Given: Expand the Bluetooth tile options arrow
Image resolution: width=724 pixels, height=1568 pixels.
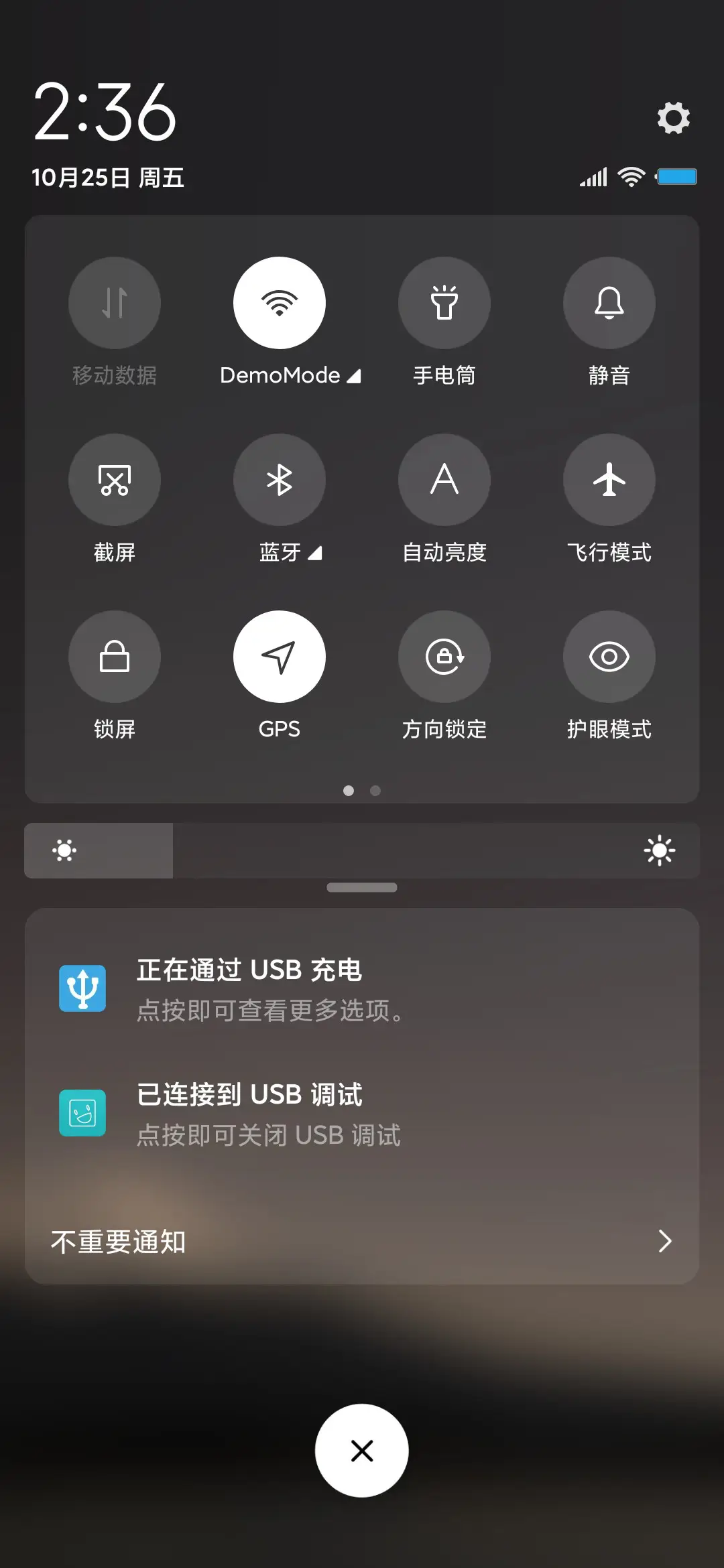Looking at the screenshot, I should point(312,553).
